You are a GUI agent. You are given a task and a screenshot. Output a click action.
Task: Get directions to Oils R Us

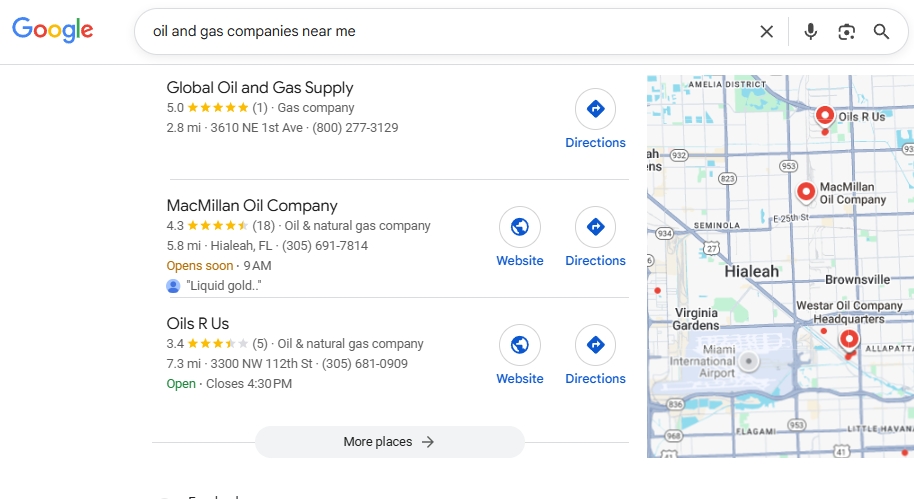pyautogui.click(x=595, y=345)
